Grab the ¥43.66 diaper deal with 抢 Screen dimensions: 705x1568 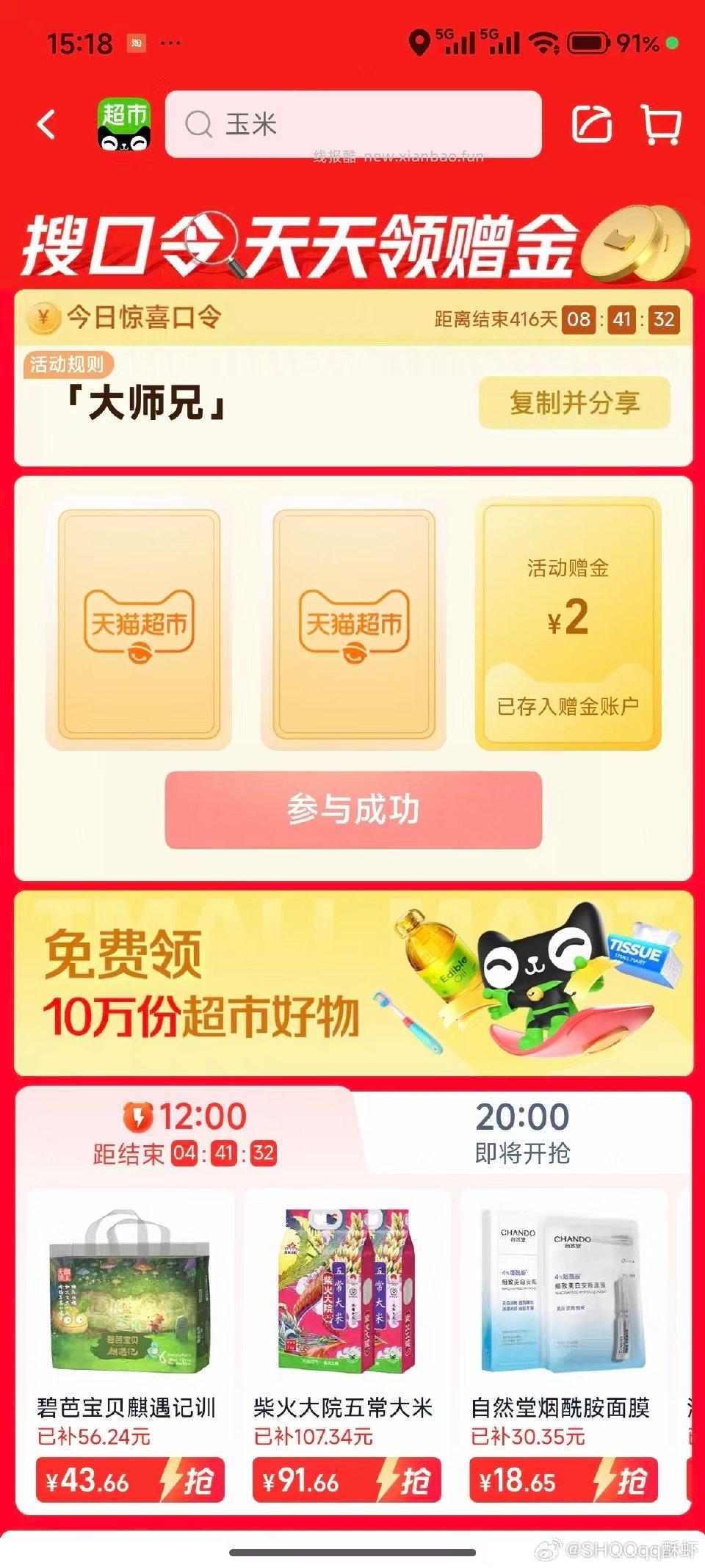coord(130,1481)
